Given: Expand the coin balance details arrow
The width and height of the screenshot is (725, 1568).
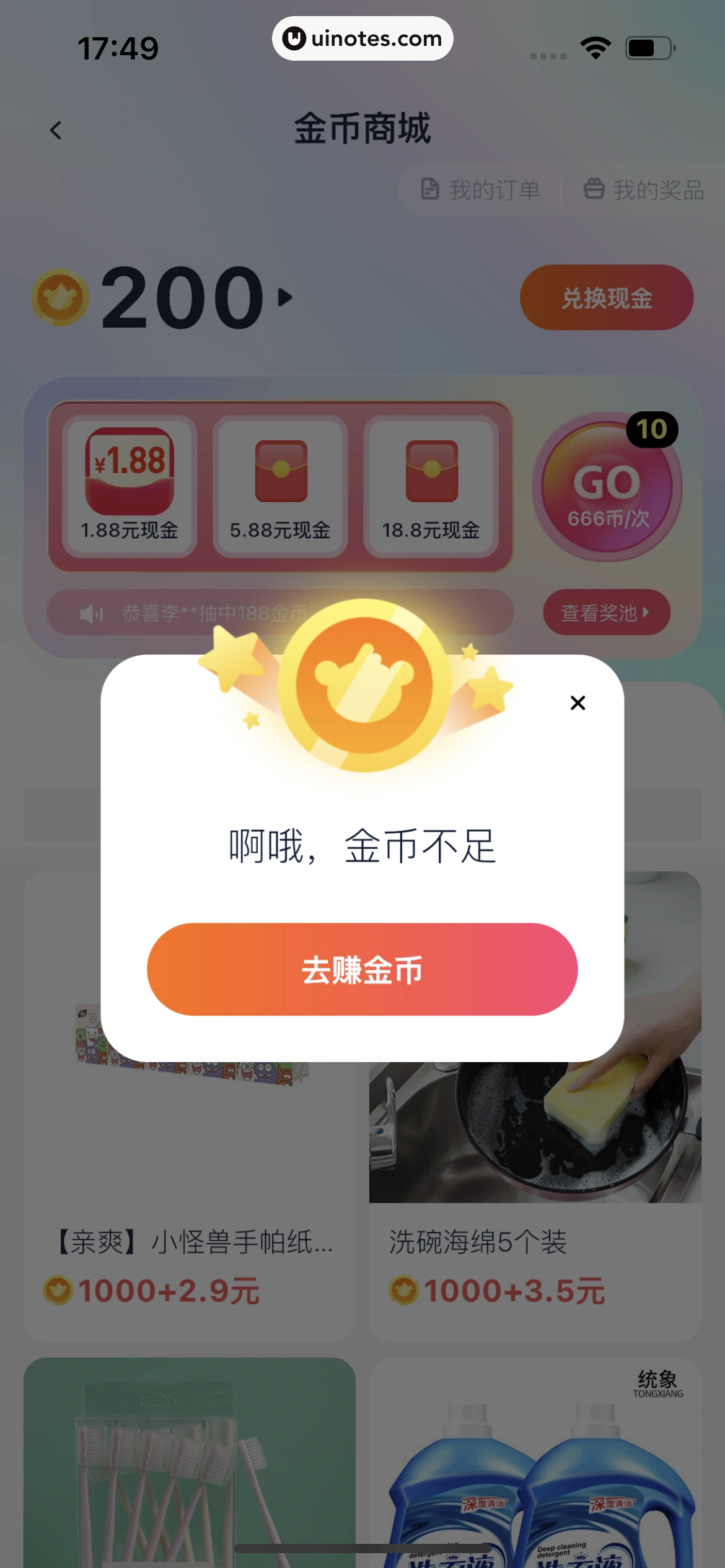Looking at the screenshot, I should 285,297.
